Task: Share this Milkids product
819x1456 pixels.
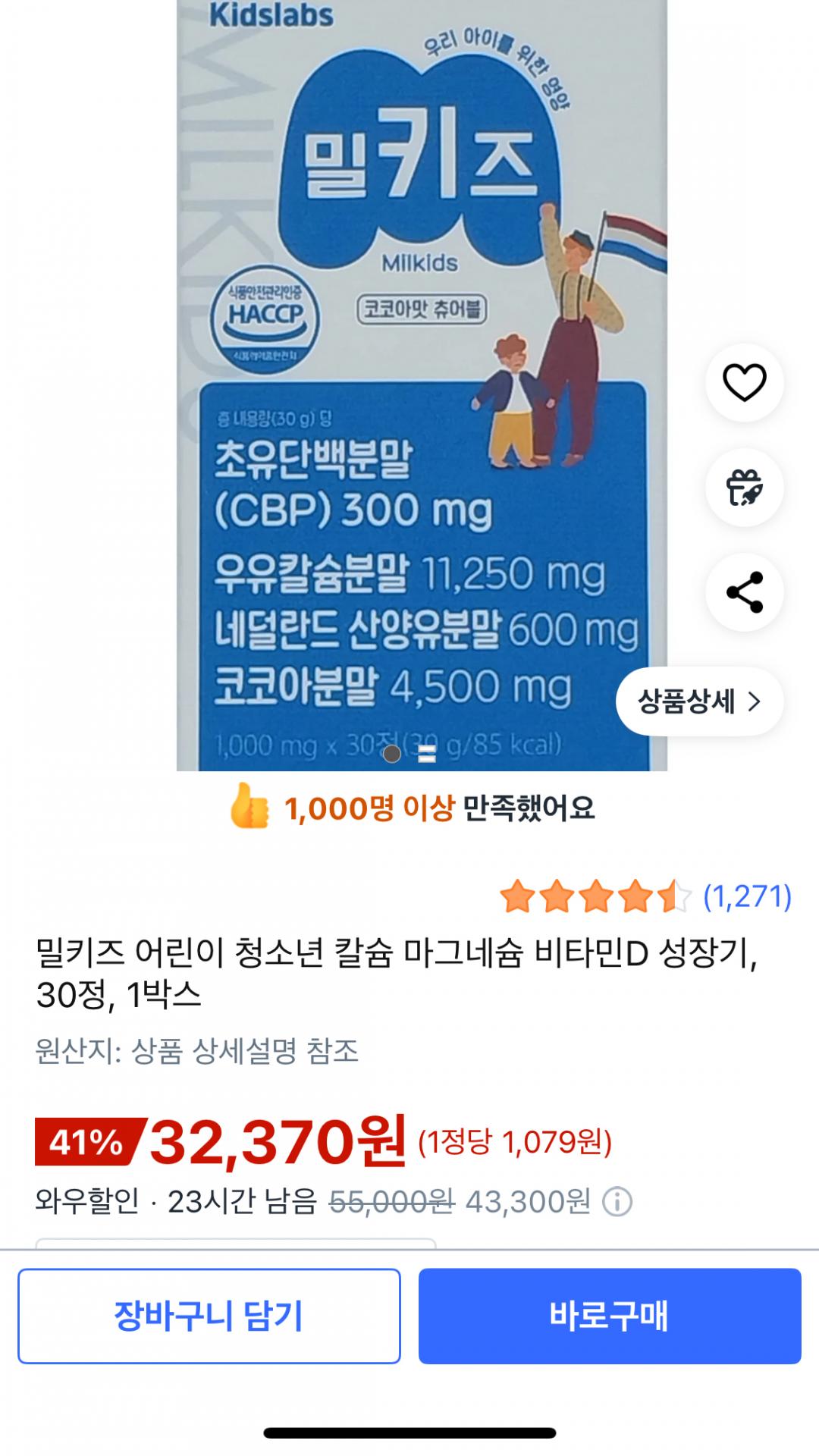Action: 744,592
